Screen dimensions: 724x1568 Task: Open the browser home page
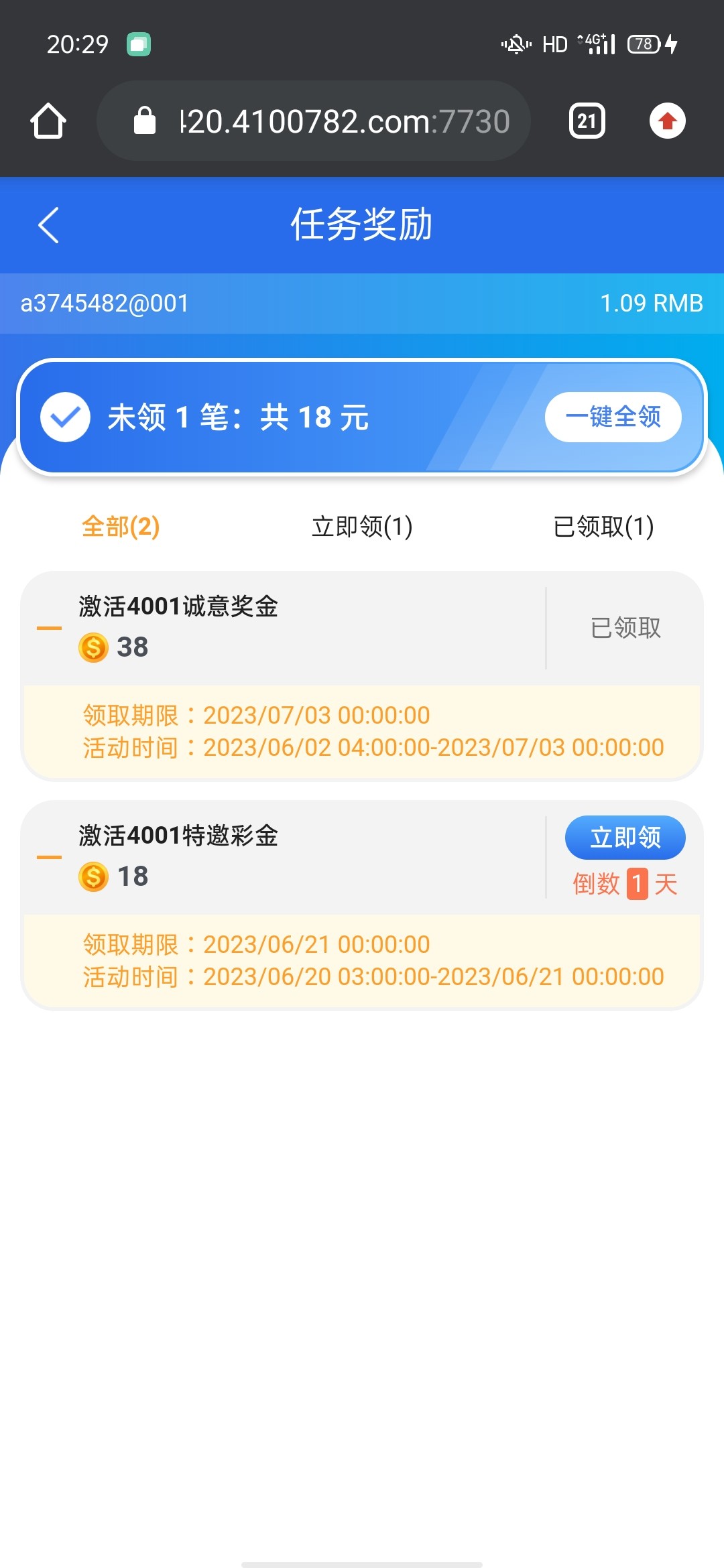tap(48, 121)
